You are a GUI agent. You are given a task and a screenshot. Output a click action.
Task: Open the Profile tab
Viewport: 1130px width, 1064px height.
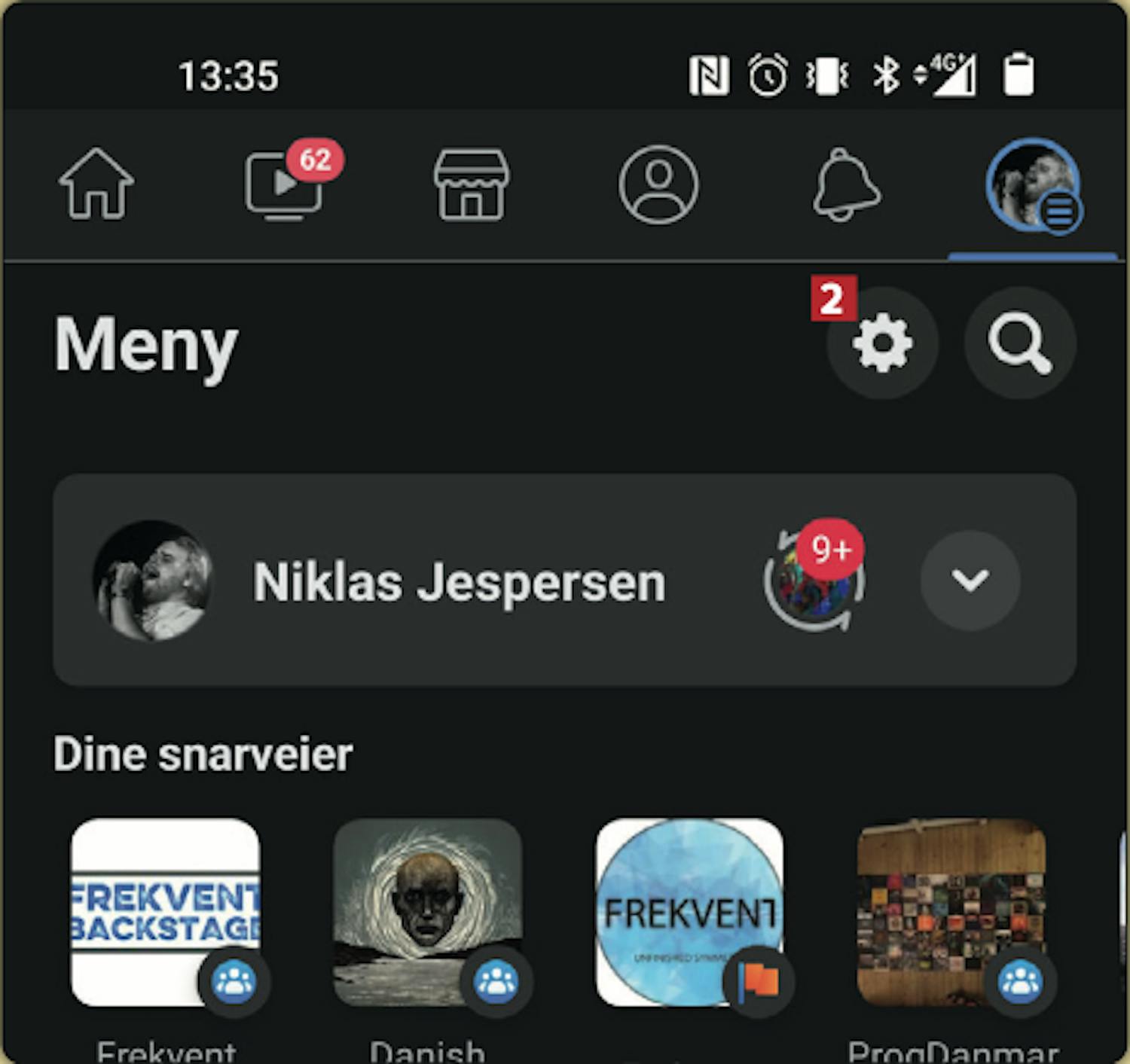(x=658, y=185)
